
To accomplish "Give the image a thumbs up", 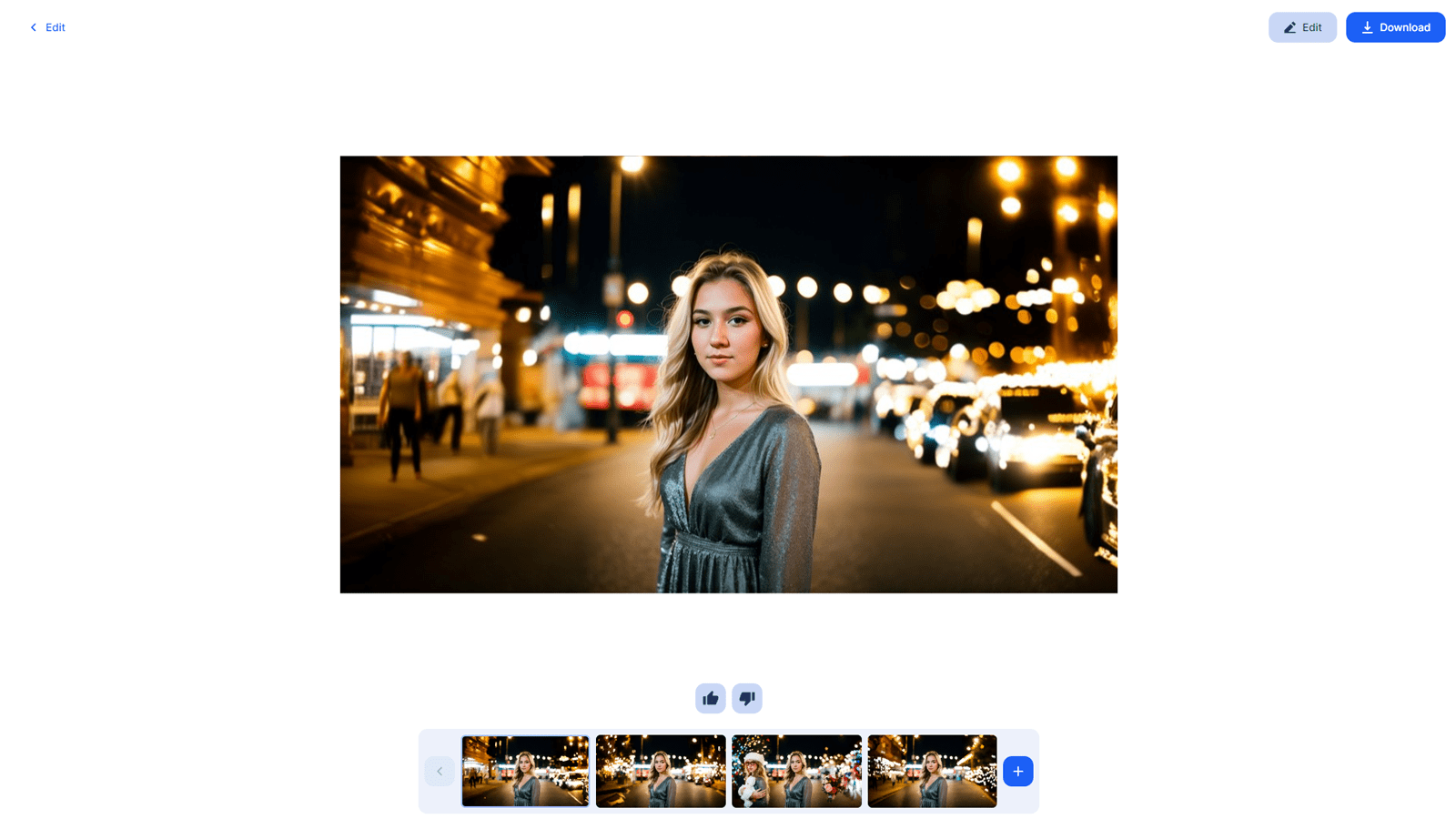I will 710,698.
